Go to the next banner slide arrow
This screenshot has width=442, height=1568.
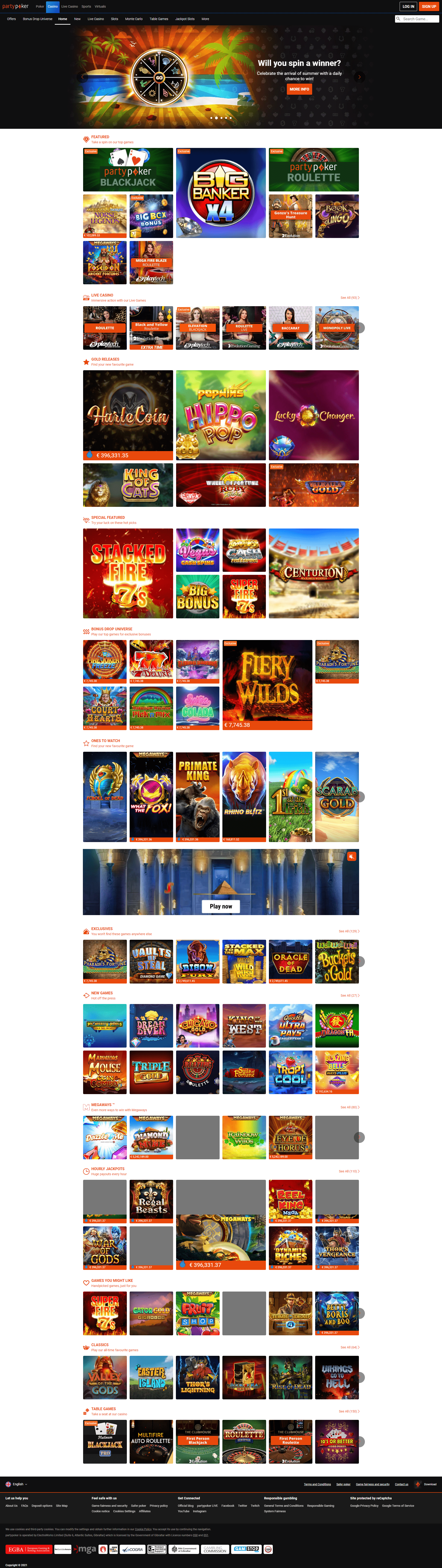[359, 77]
